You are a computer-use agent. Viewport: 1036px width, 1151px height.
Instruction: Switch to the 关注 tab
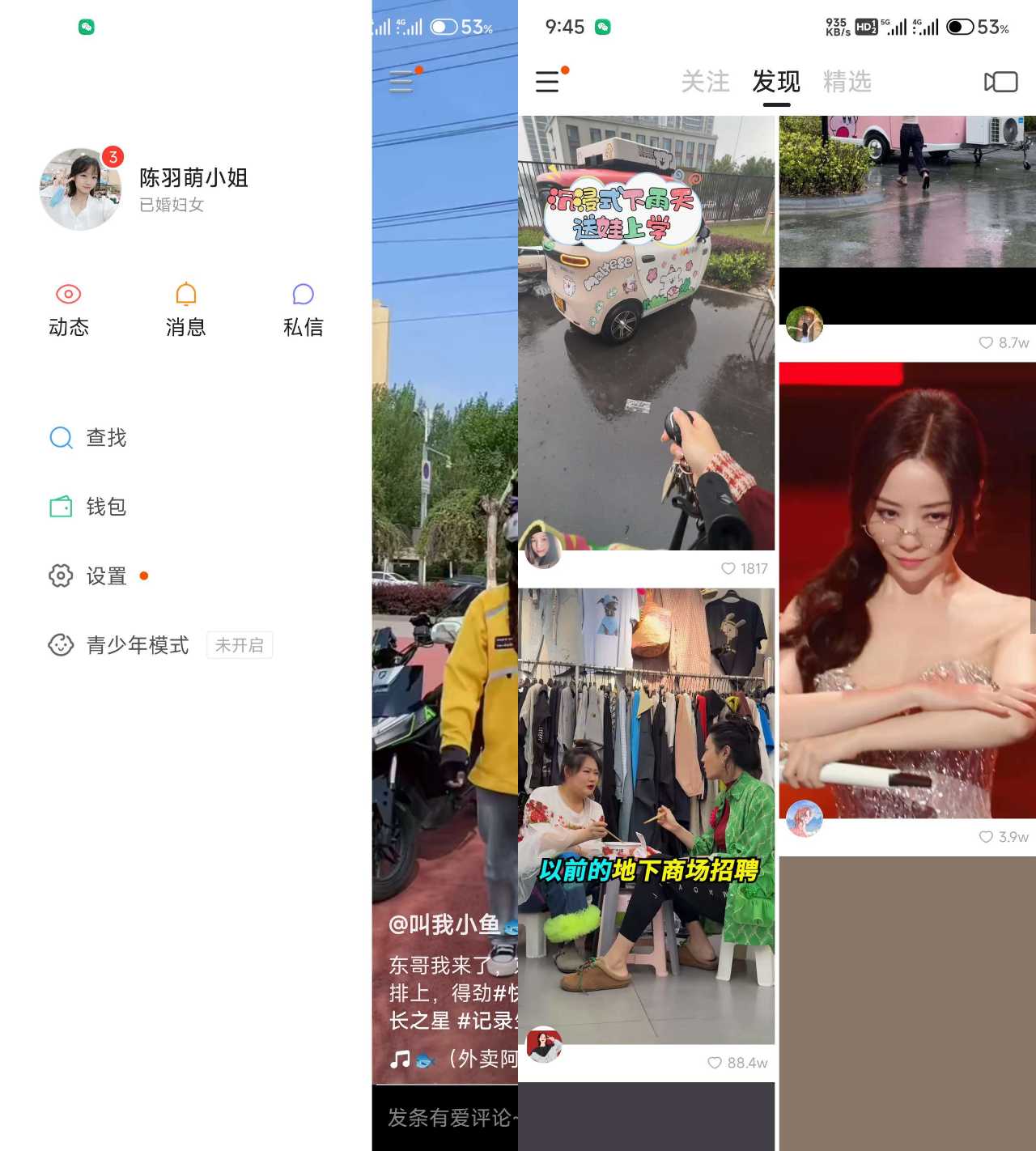point(705,82)
